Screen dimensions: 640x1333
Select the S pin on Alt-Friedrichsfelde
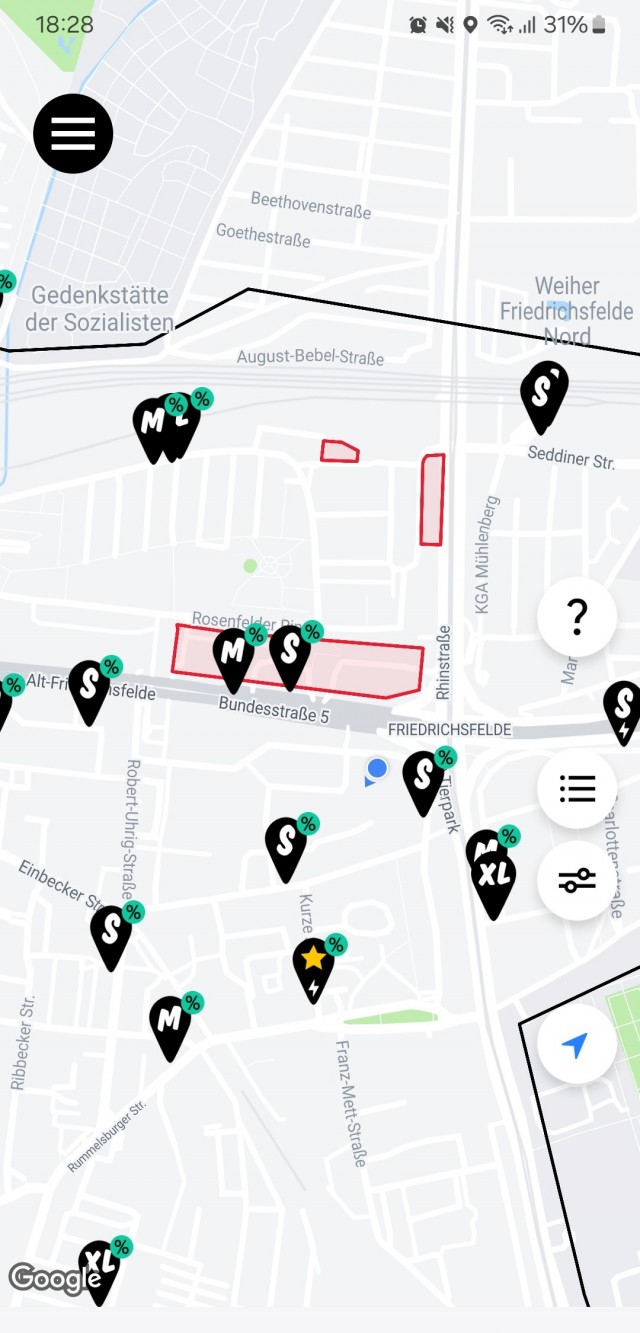click(x=89, y=687)
